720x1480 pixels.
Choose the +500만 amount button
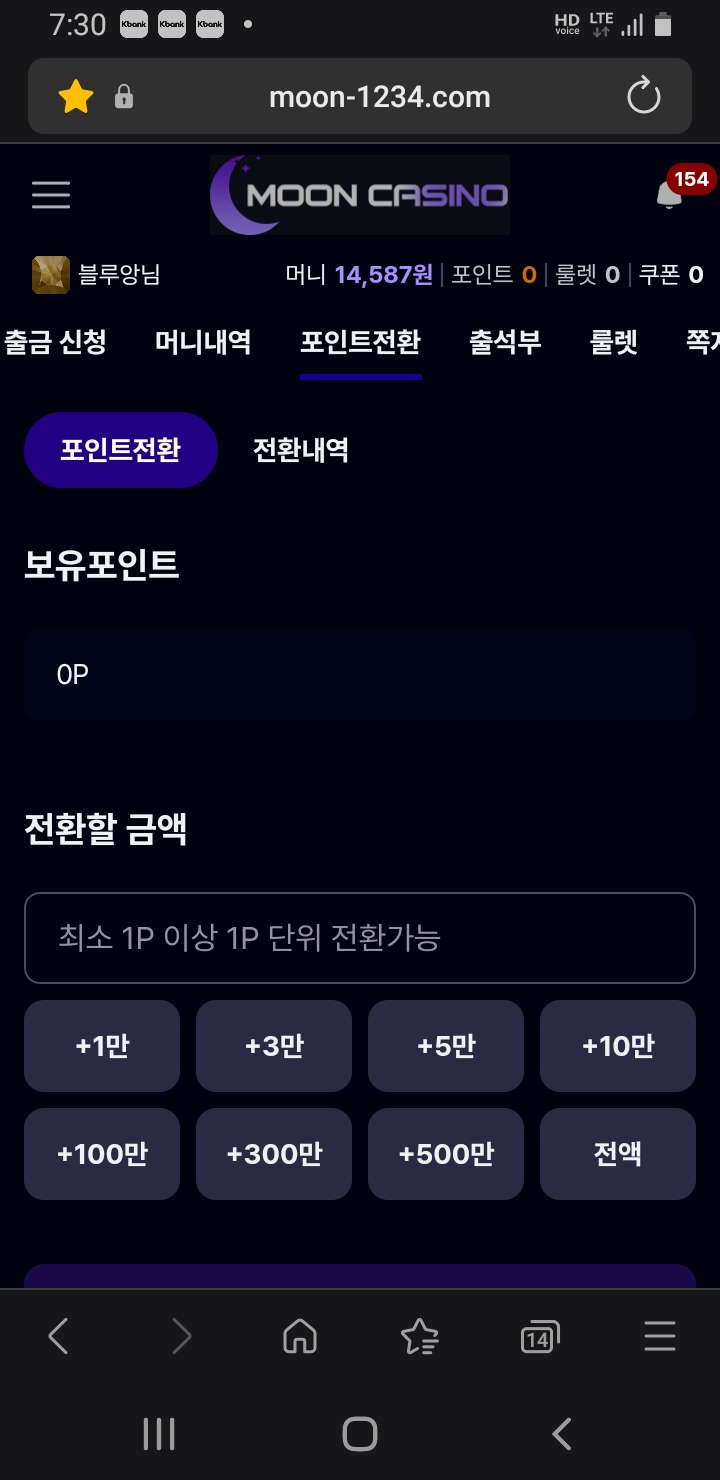coord(446,1154)
